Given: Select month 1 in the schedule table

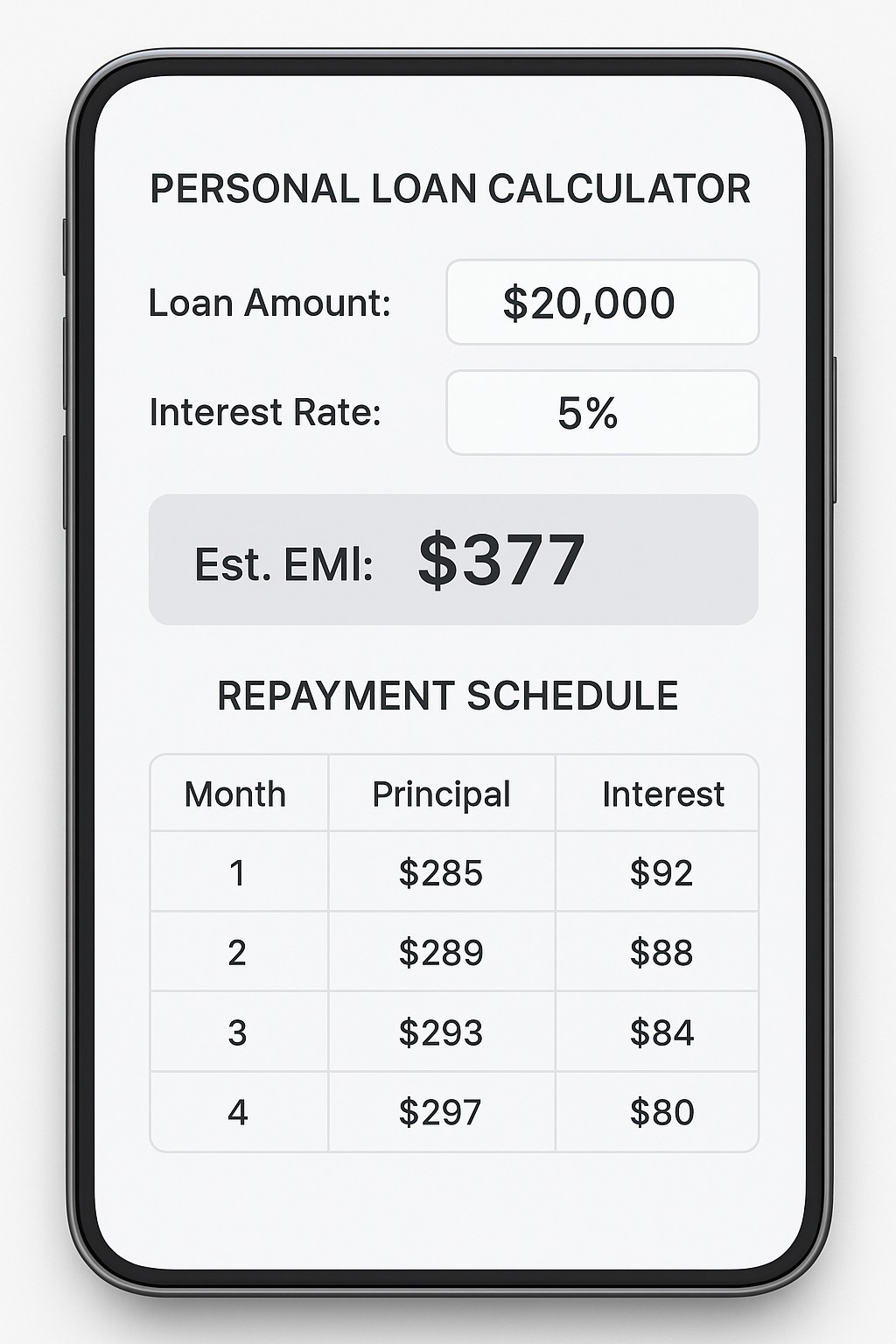Looking at the screenshot, I should [237, 871].
